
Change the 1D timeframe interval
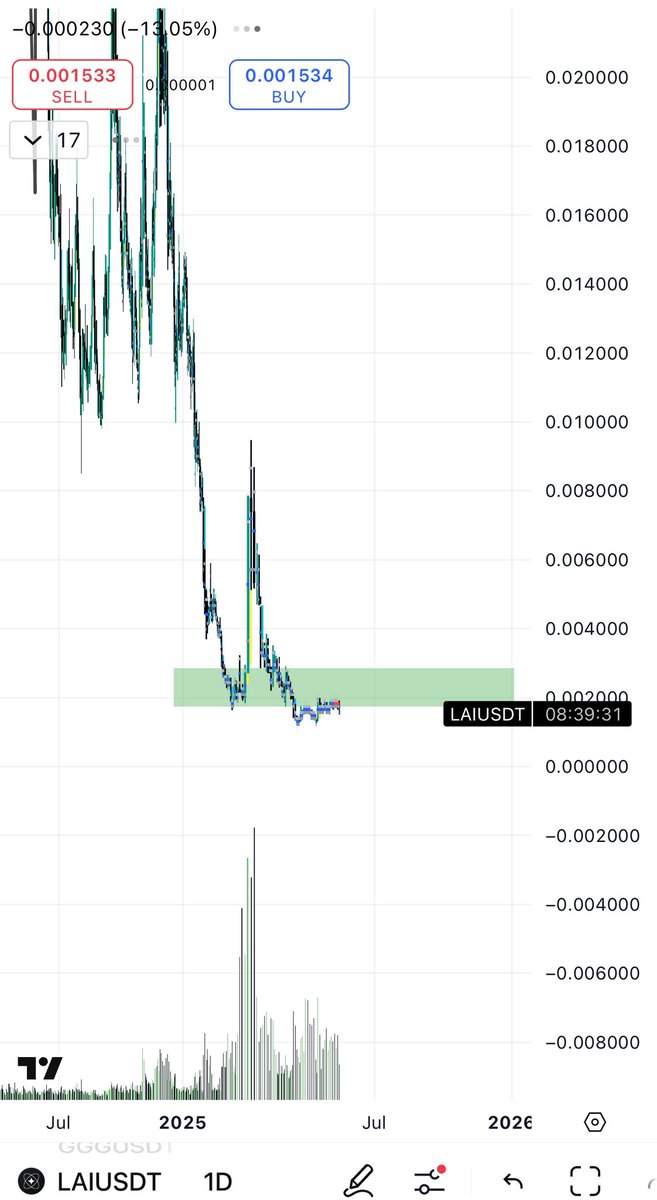tap(218, 1181)
